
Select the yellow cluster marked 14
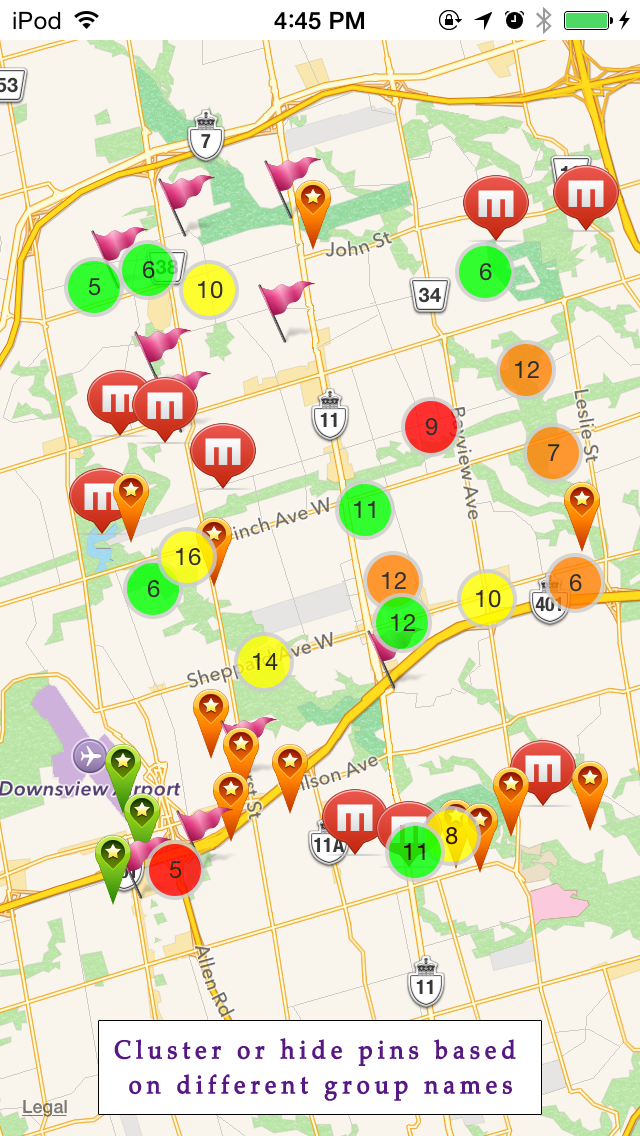(x=264, y=661)
